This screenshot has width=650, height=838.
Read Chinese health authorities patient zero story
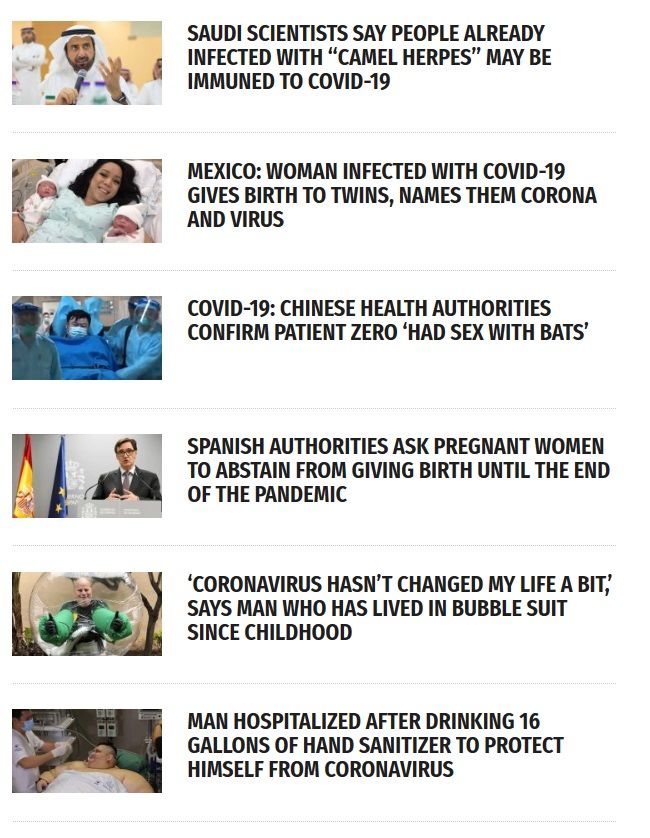coord(386,320)
